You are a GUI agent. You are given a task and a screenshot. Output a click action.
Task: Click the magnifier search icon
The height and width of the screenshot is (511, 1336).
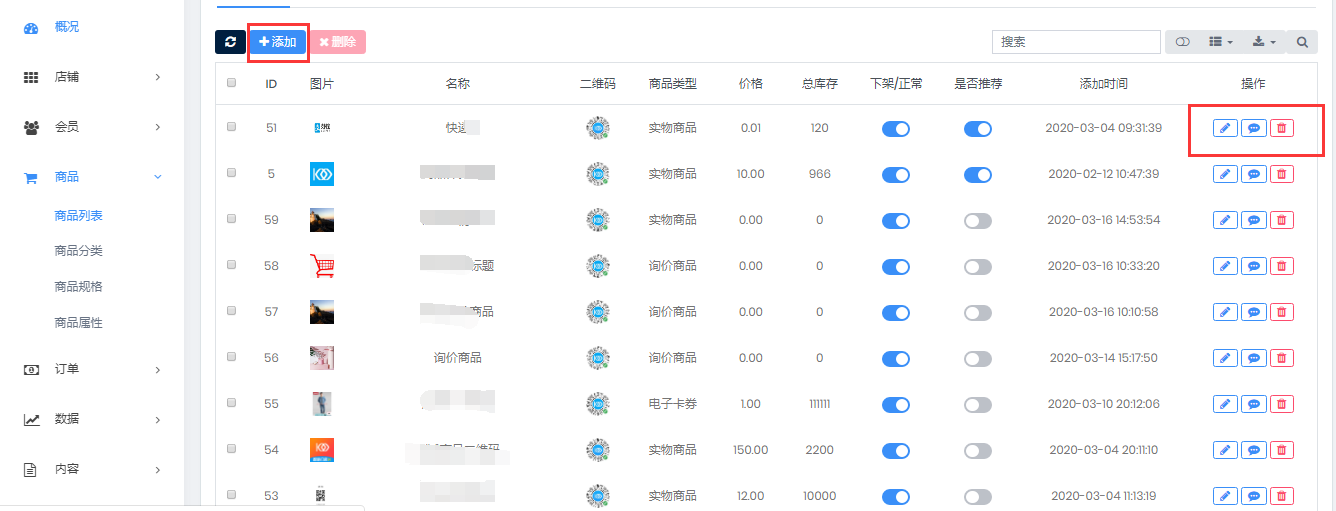click(1302, 42)
